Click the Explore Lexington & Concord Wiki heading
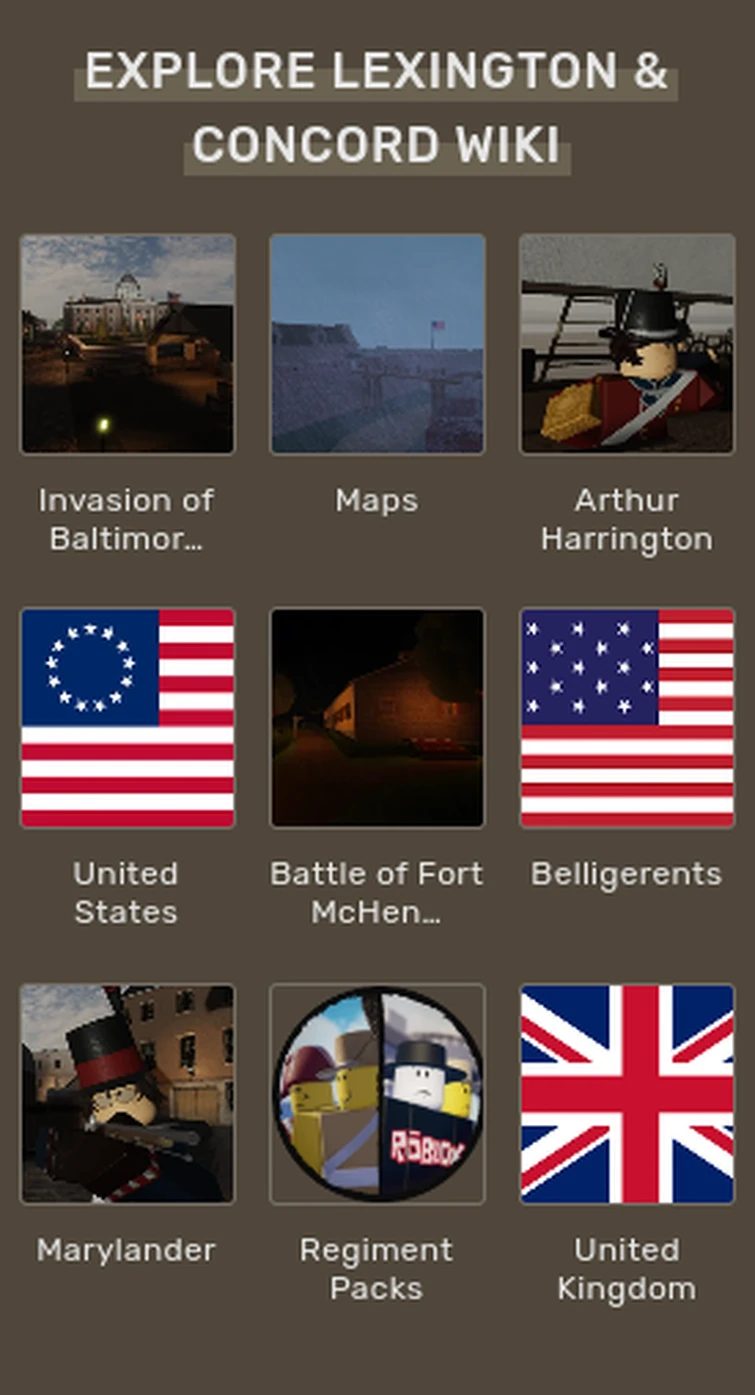The width and height of the screenshot is (755, 1395). pos(377,105)
